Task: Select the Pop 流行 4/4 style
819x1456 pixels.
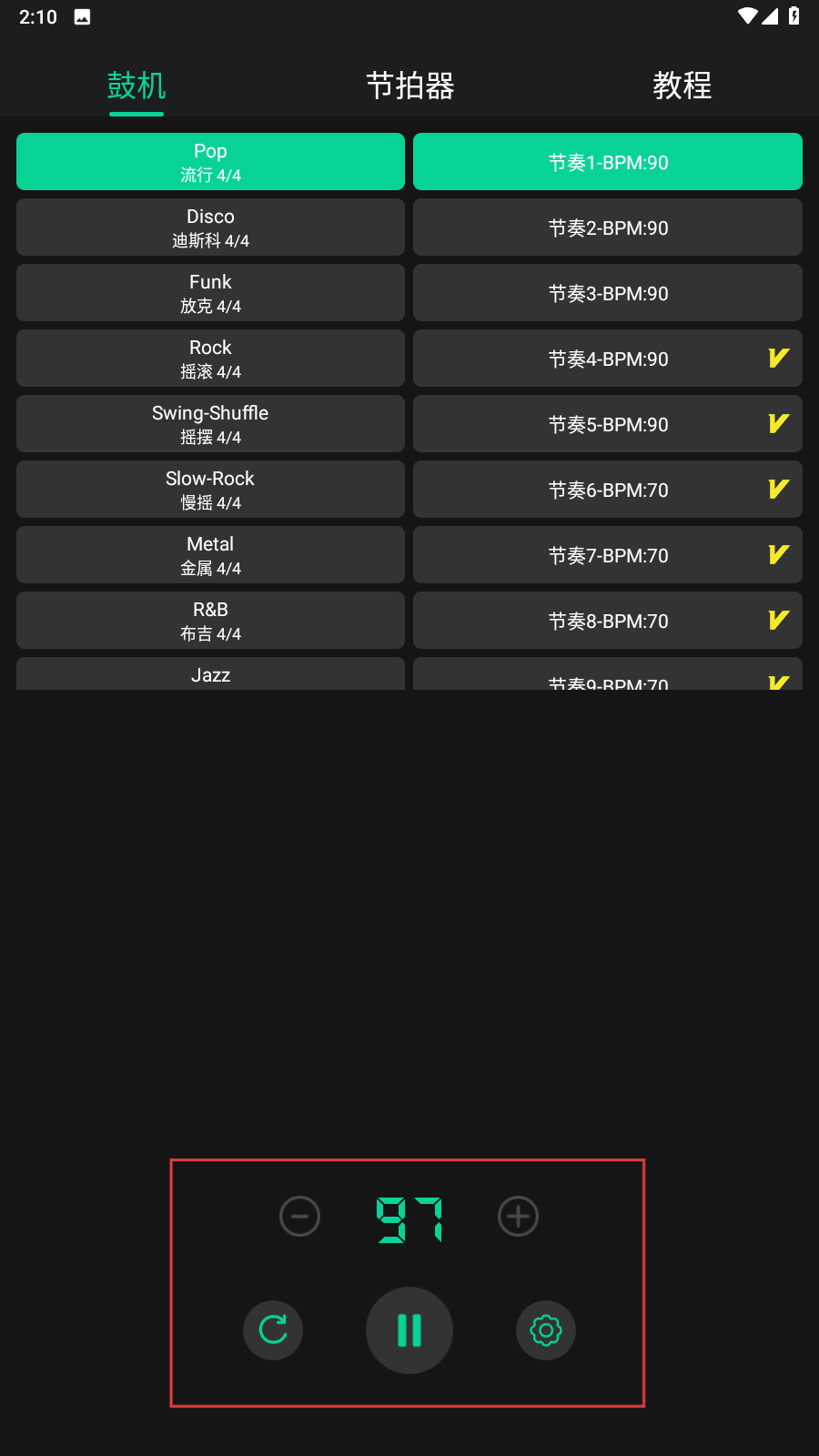Action: tap(210, 162)
